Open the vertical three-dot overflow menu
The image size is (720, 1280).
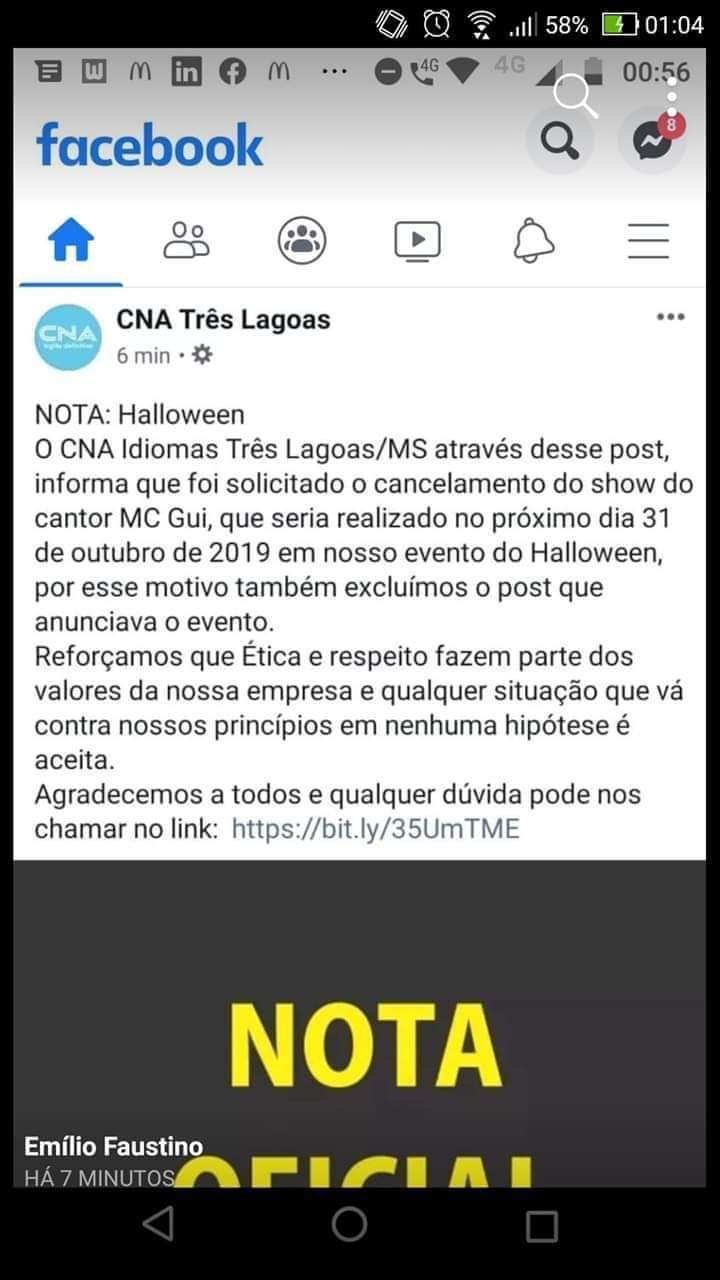673,96
